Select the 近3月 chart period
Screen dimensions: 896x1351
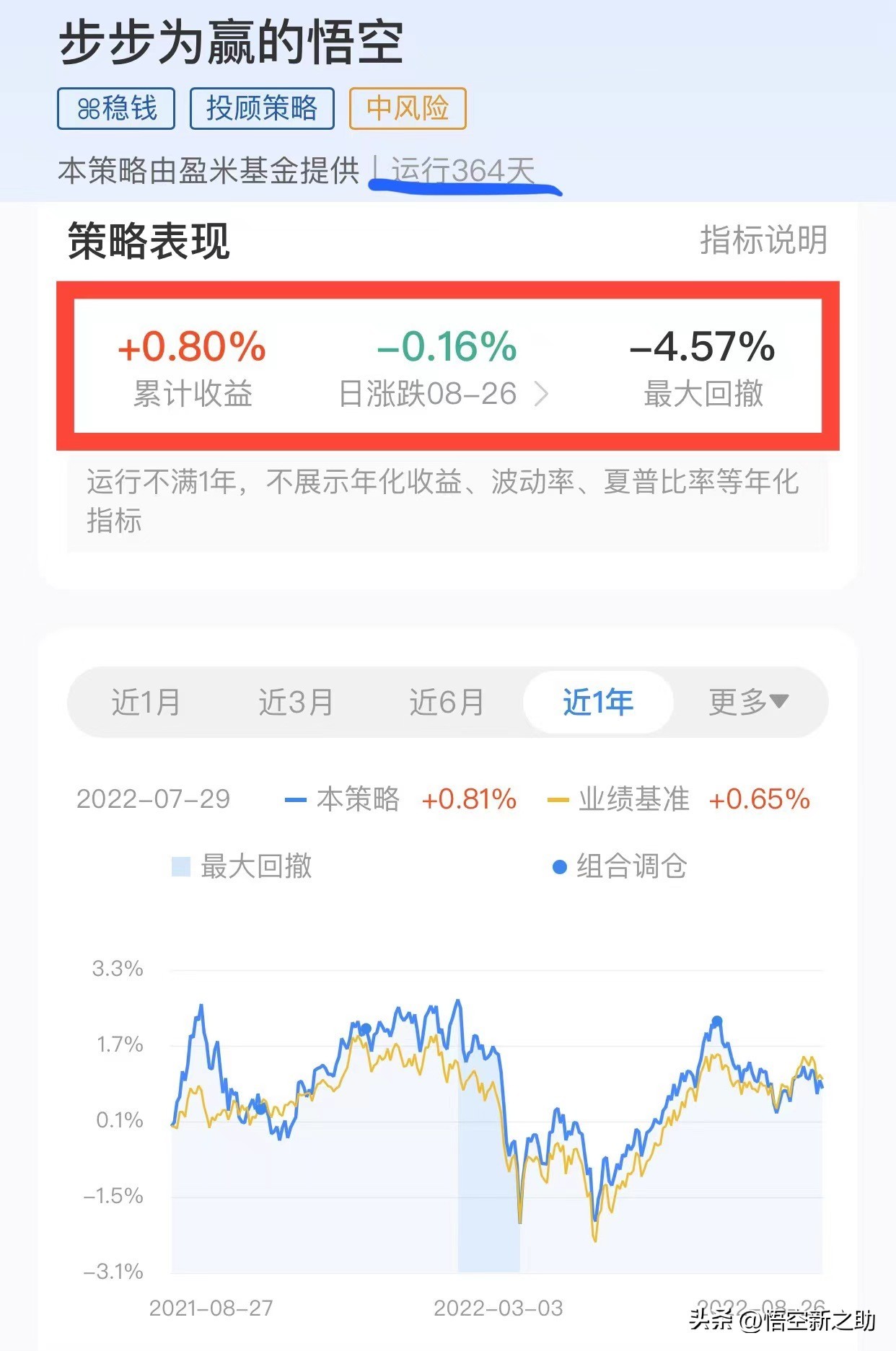pos(296,702)
